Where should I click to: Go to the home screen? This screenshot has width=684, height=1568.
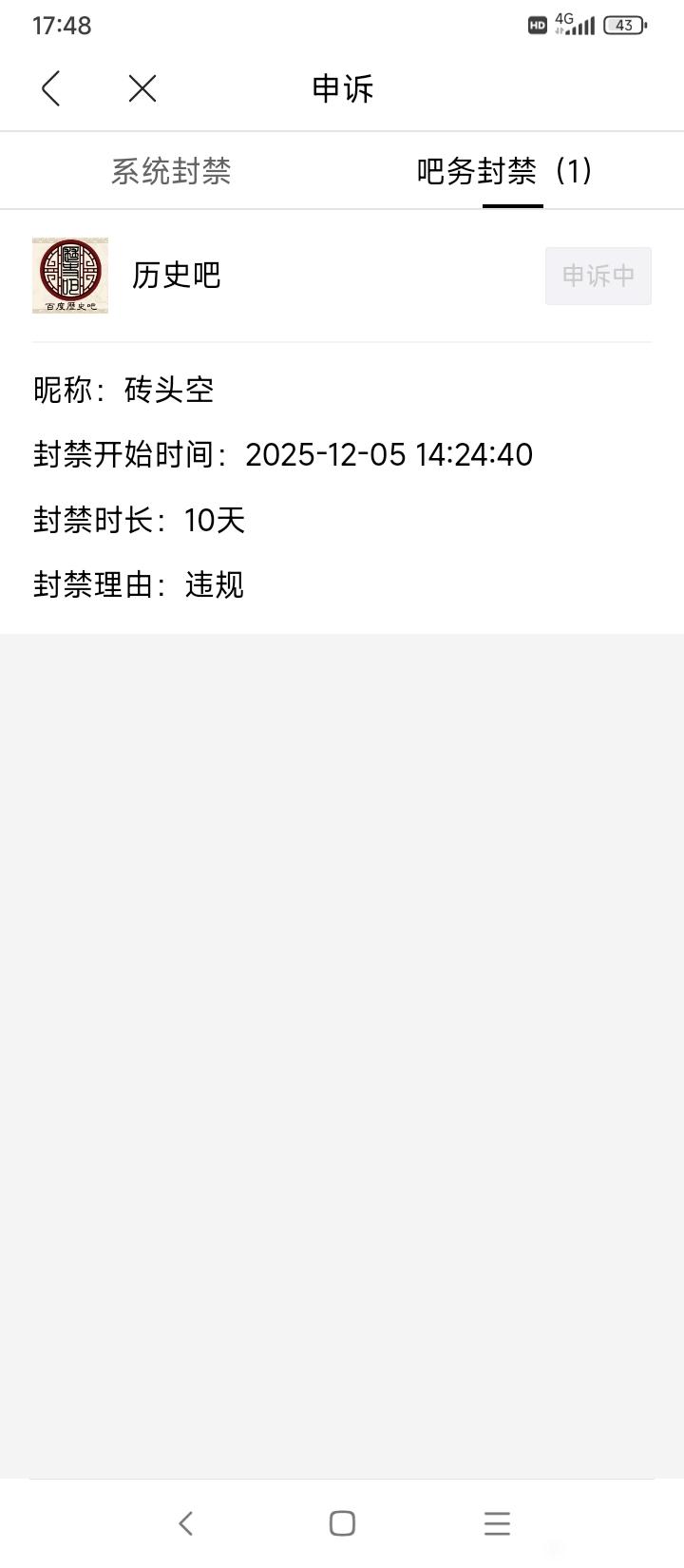pyautogui.click(x=342, y=1523)
